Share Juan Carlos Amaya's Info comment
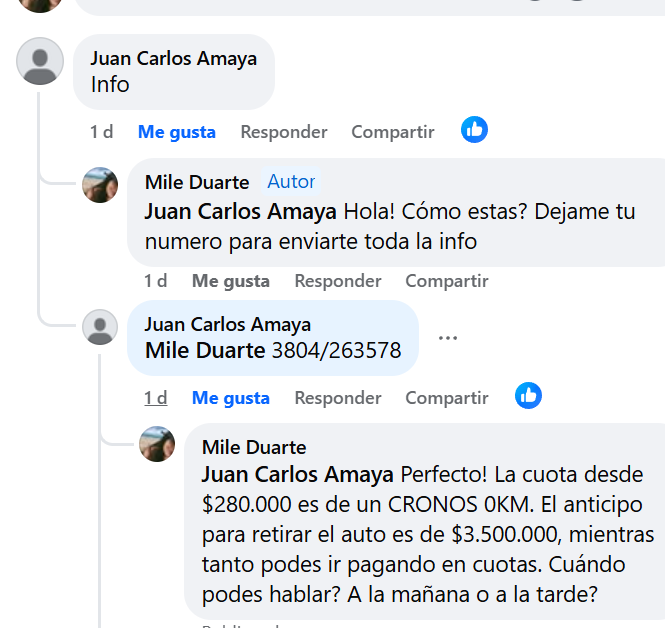The height and width of the screenshot is (628, 665). (x=392, y=132)
